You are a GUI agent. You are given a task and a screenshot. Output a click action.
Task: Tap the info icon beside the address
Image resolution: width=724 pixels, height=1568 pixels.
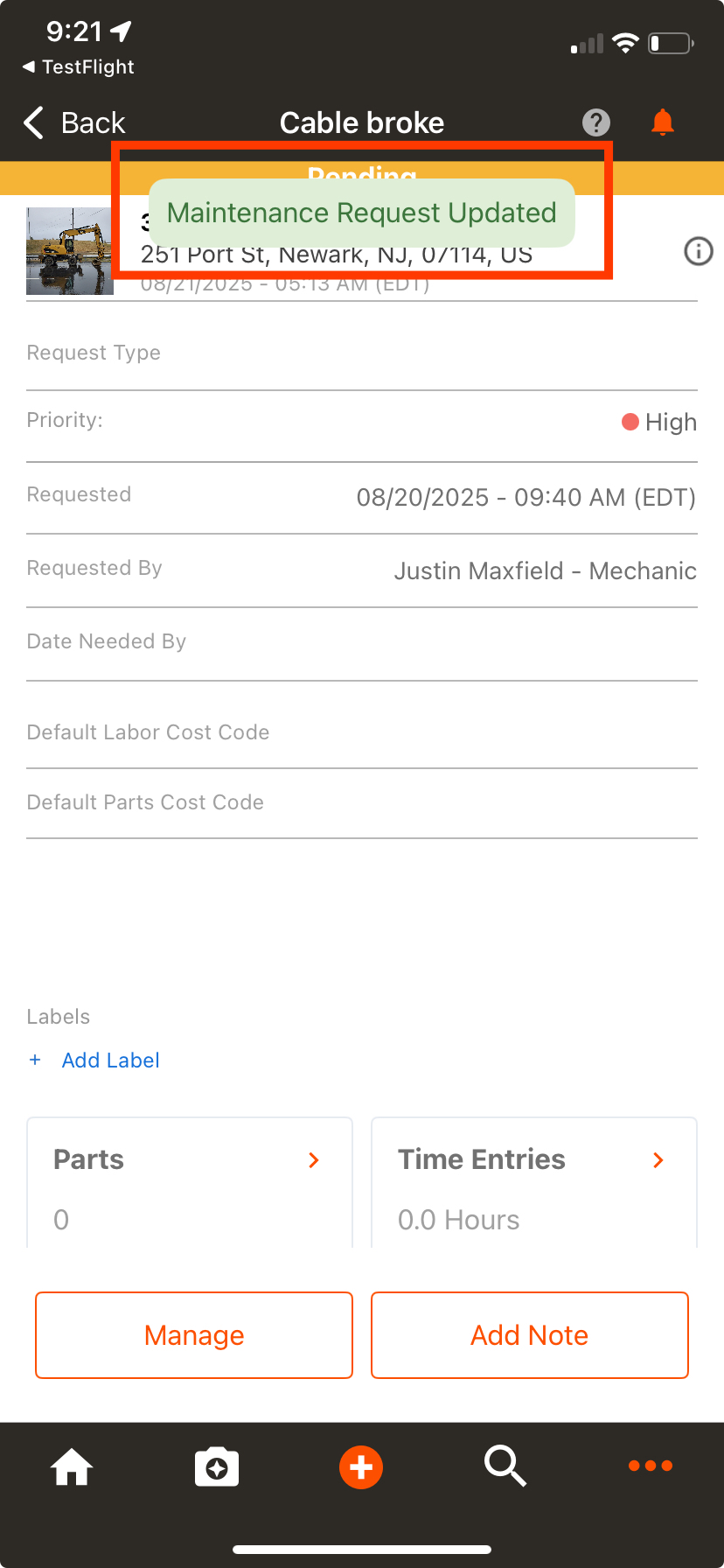[698, 252]
